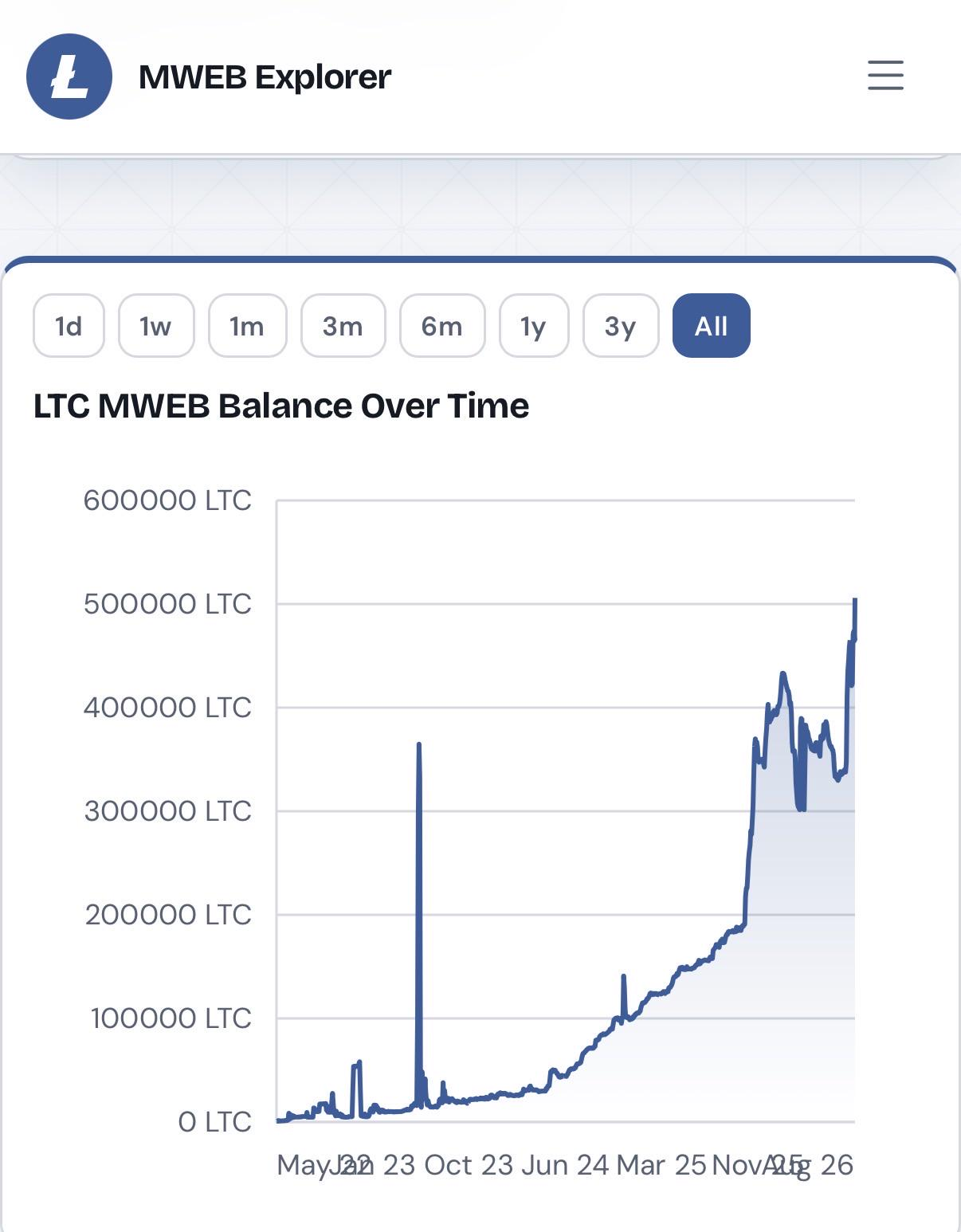Go to MWEB Explorer home via logo

[69, 77]
